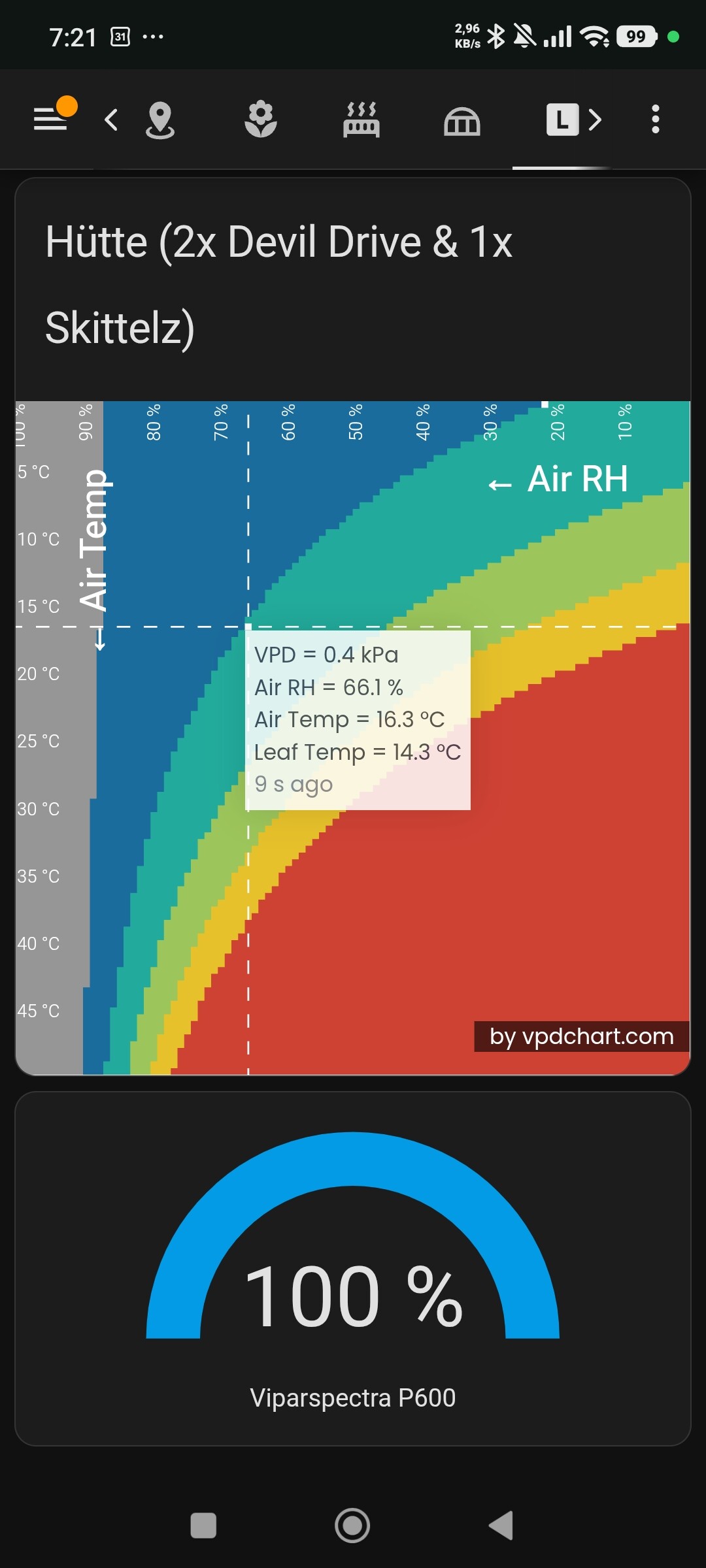Viewport: 706px width, 1568px height.
Task: Select the L tab
Action: pos(562,120)
